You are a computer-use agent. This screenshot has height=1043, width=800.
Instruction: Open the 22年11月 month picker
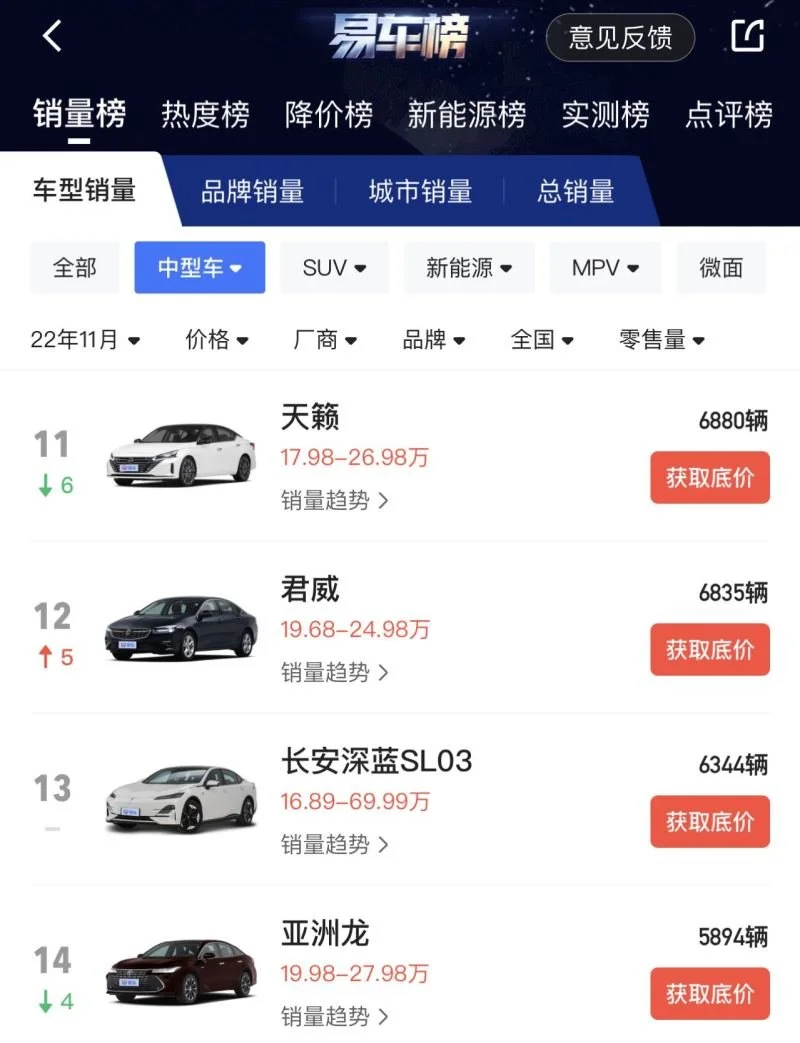pyautogui.click(x=85, y=340)
